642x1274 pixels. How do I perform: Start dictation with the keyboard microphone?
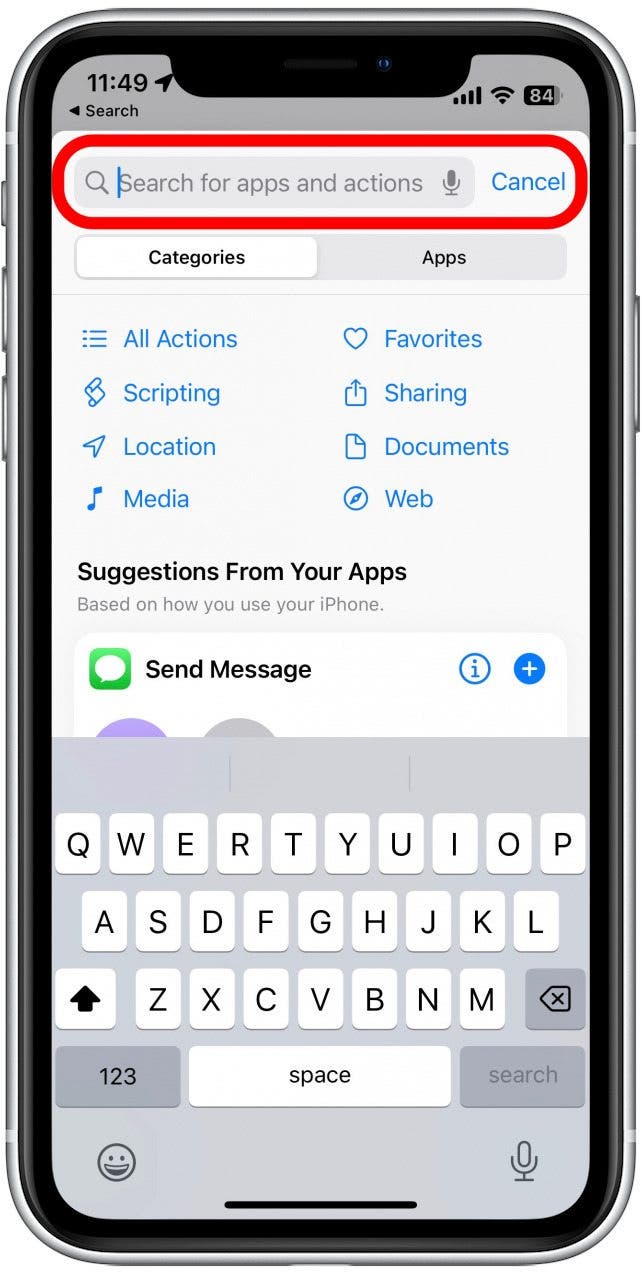click(523, 1161)
